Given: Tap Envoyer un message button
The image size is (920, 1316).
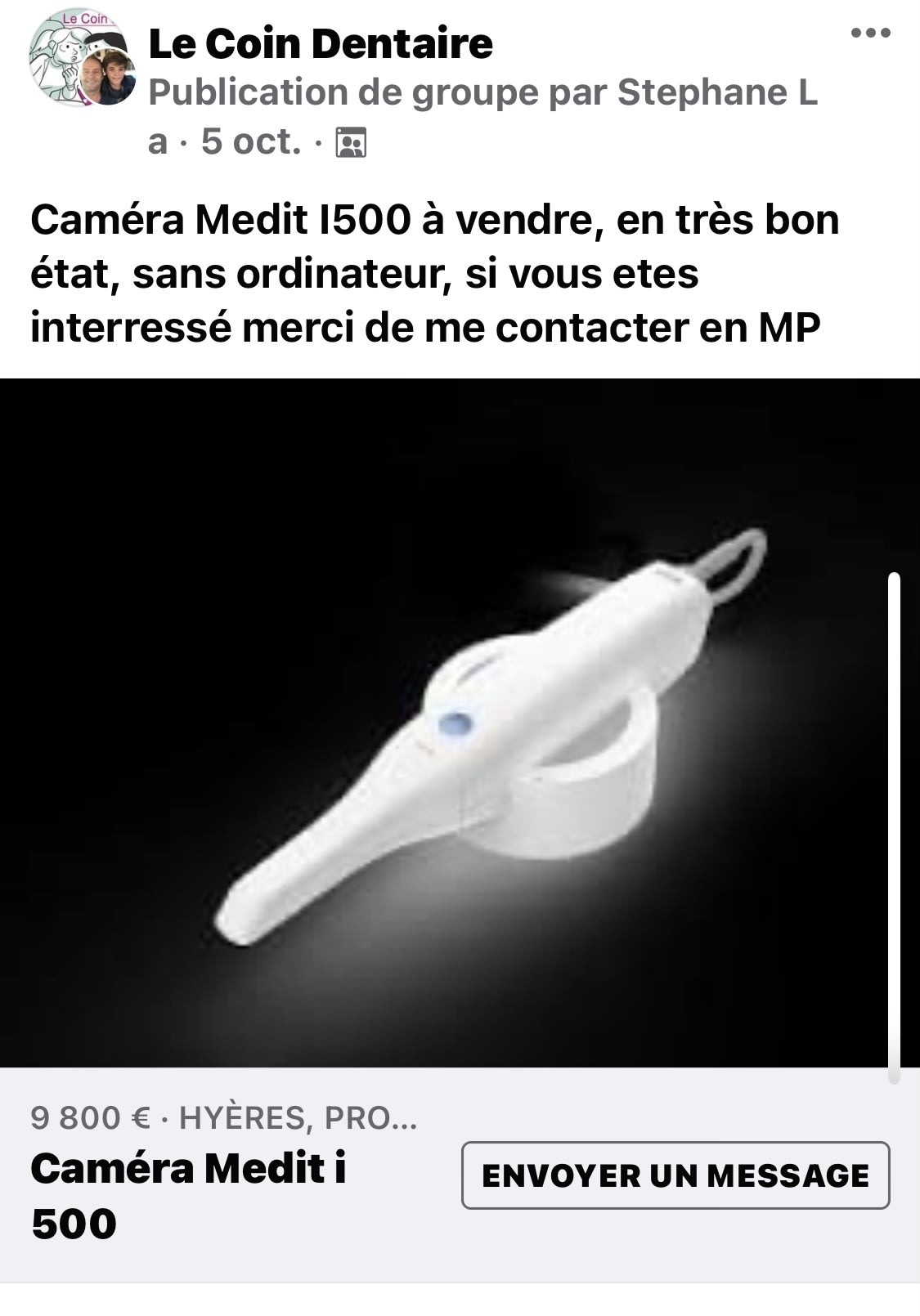Looking at the screenshot, I should [x=675, y=1175].
